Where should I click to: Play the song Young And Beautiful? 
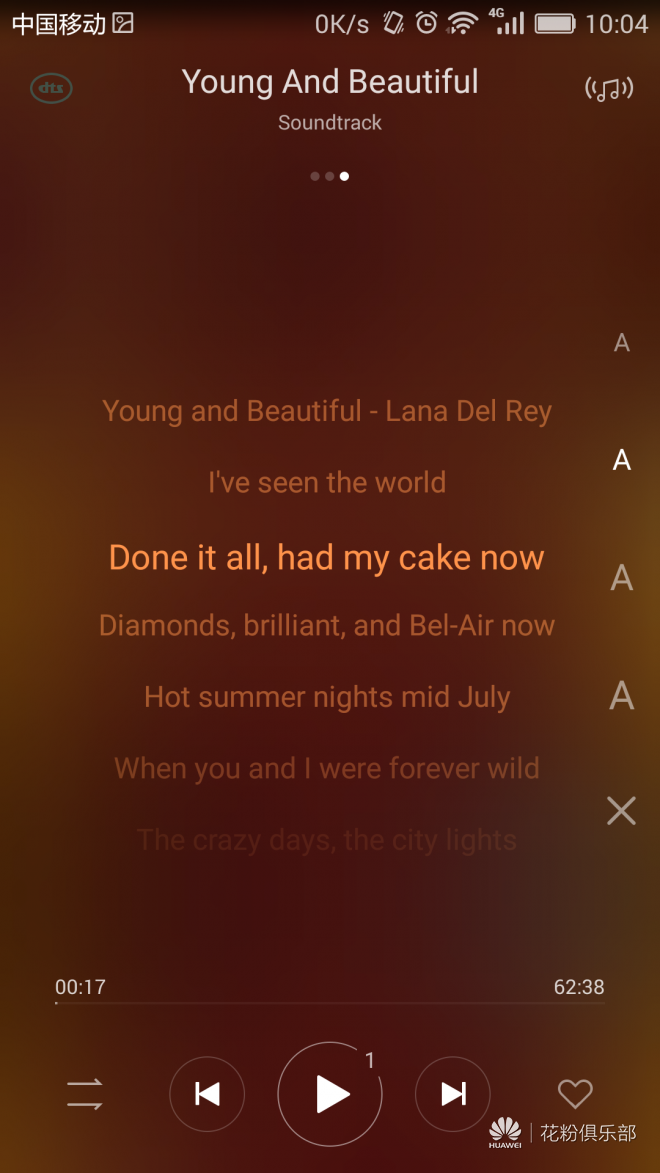(x=330, y=1094)
